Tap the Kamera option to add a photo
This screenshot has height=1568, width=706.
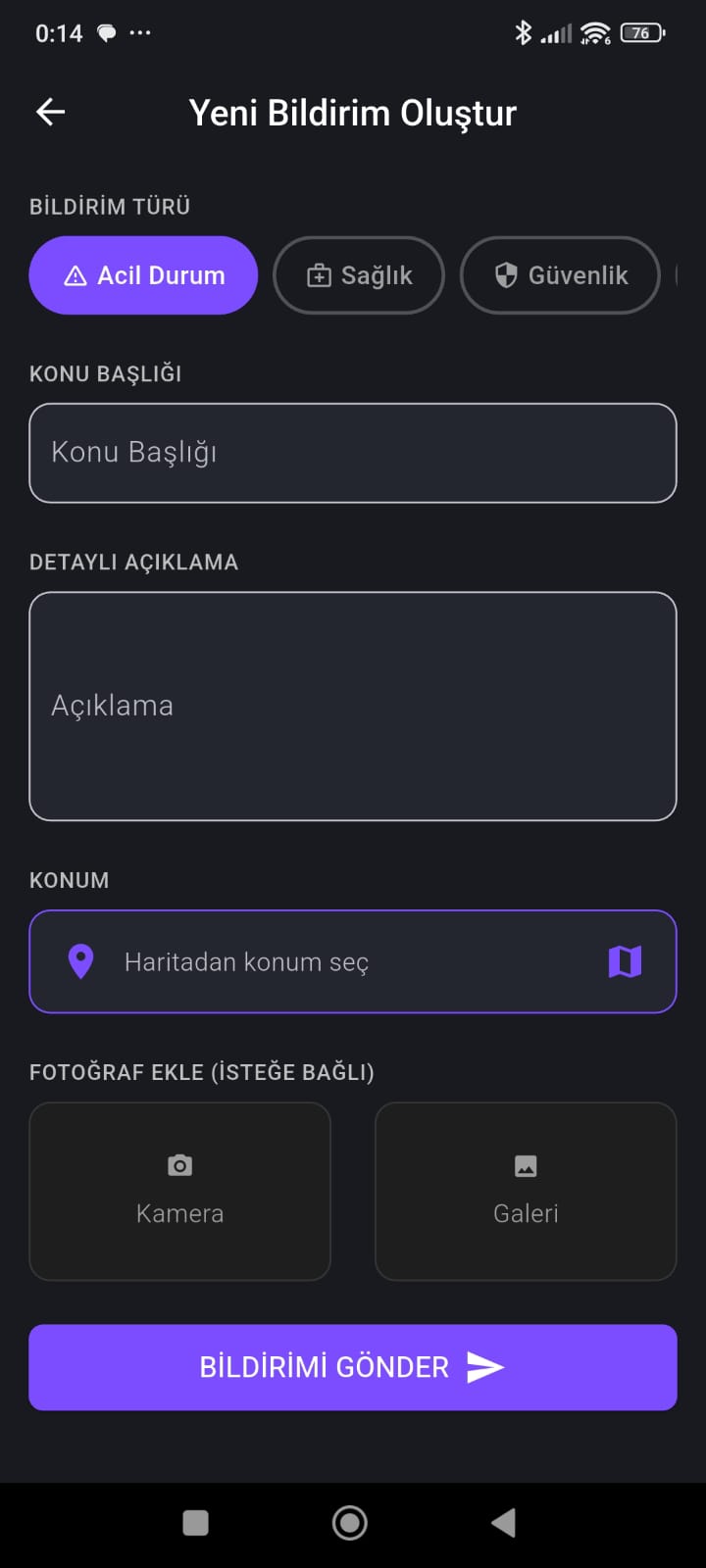pos(179,1192)
